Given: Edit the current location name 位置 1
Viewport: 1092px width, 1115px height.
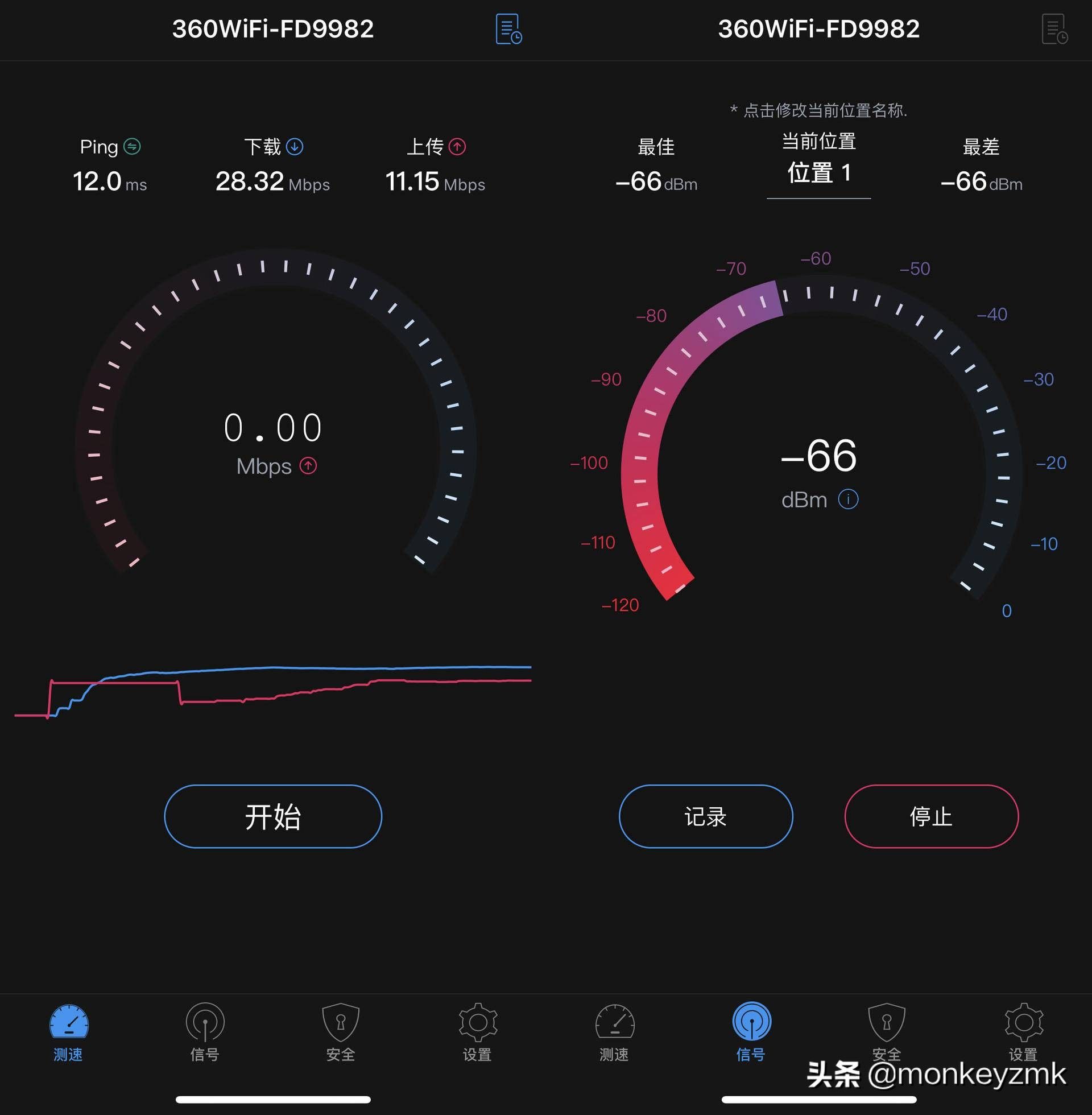Looking at the screenshot, I should (818, 172).
